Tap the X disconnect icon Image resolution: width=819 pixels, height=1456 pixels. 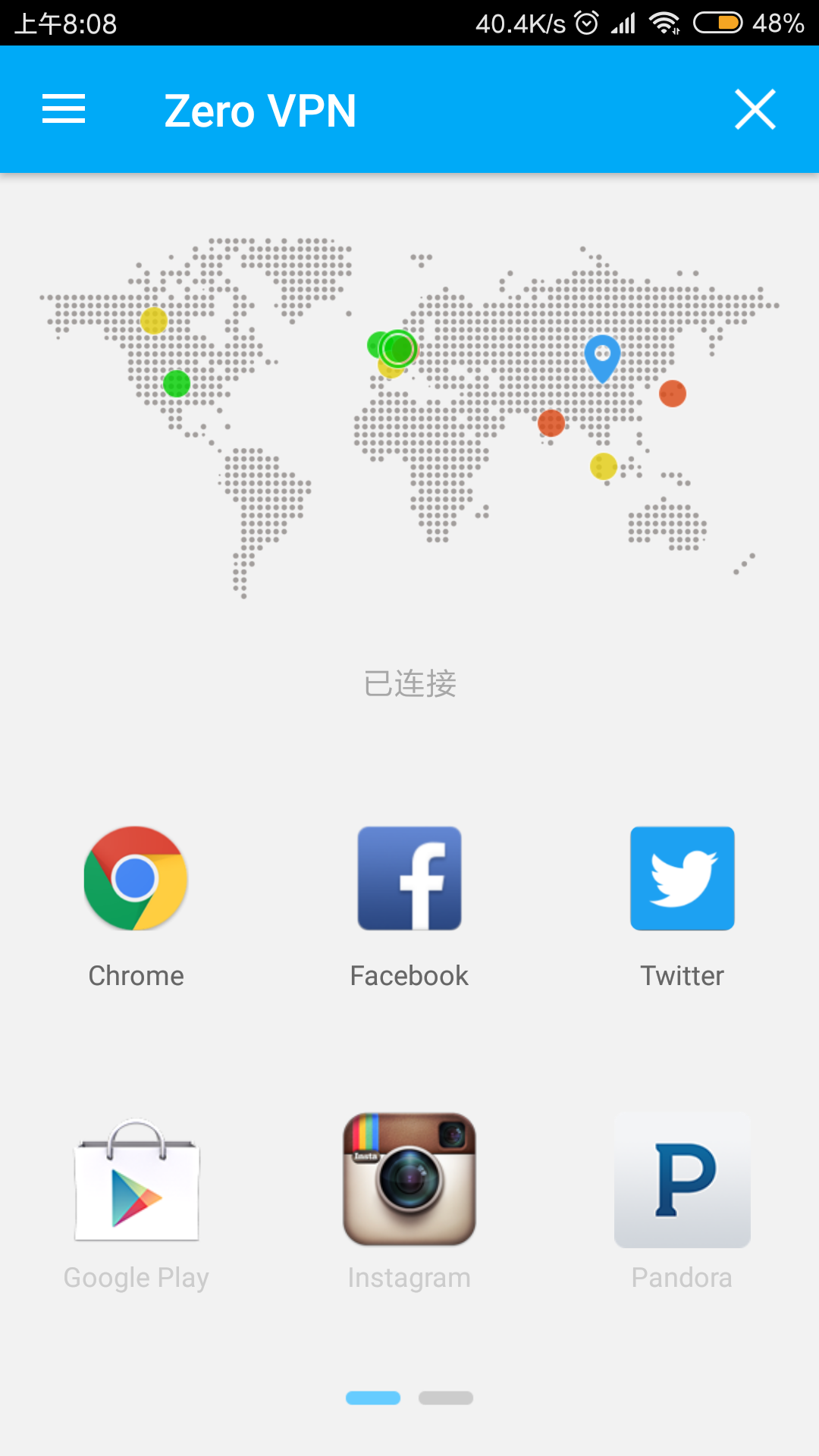pyautogui.click(x=755, y=109)
